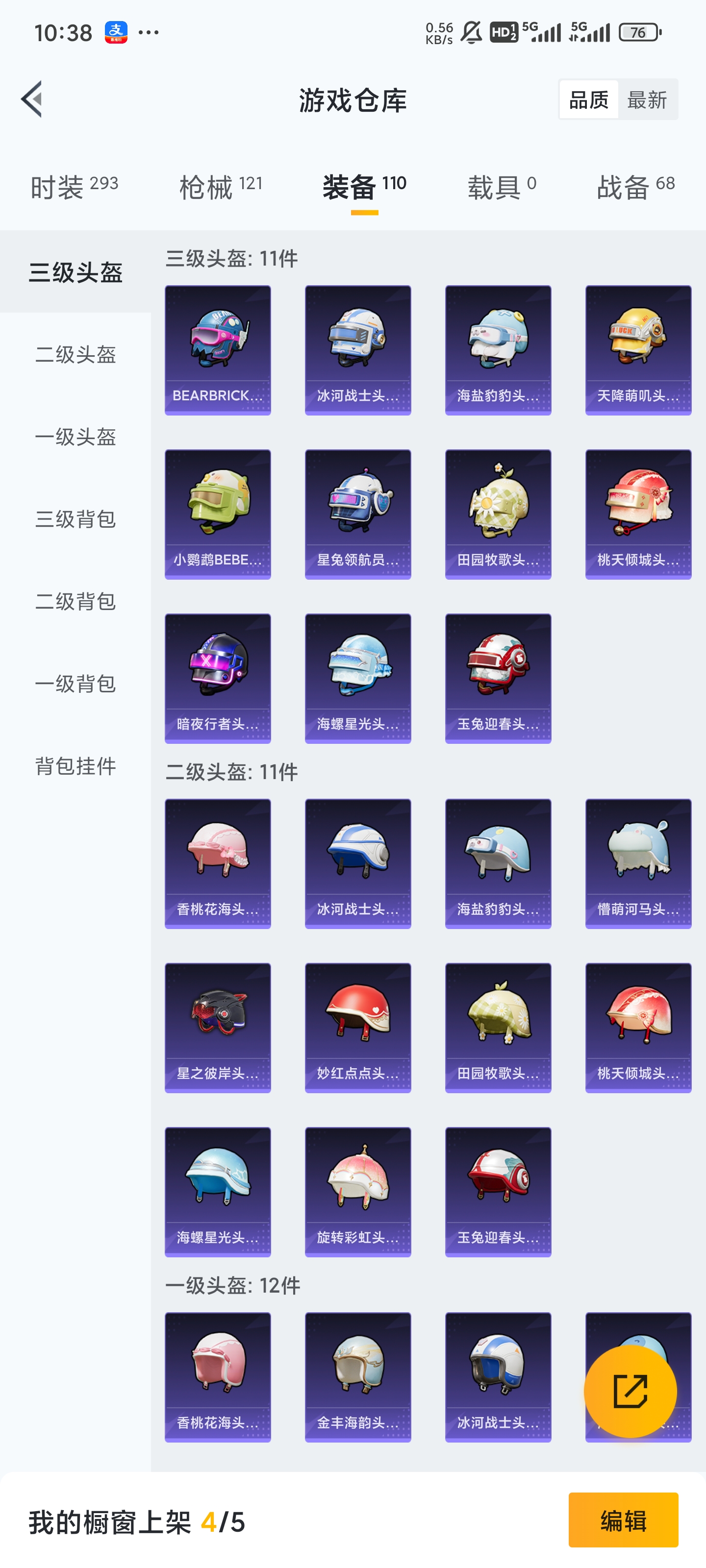Open 二级背包 in the sidebar
This screenshot has width=706, height=1568.
click(76, 601)
